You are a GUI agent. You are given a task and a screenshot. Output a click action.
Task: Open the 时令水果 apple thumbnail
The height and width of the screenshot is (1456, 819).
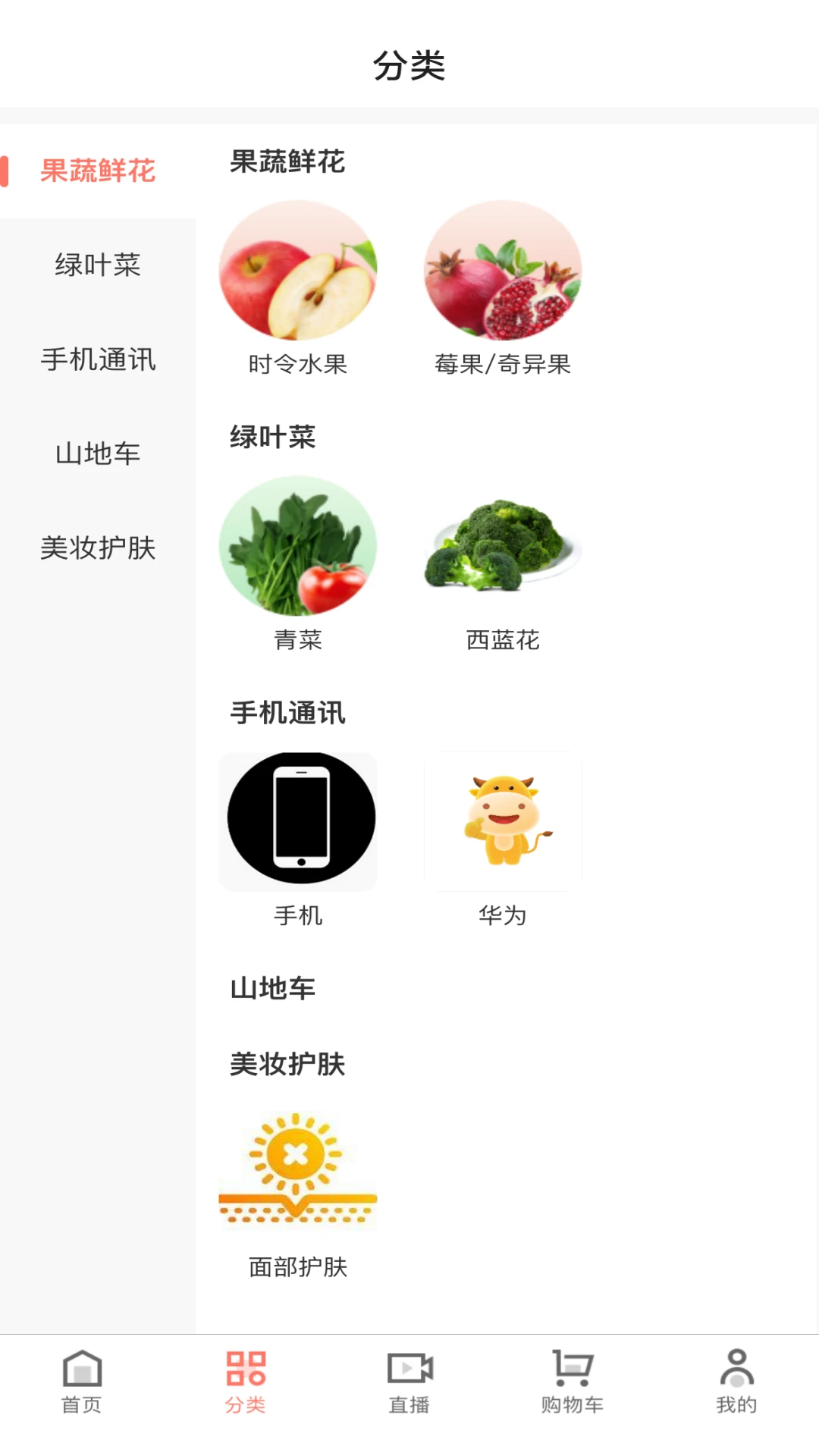pyautogui.click(x=298, y=270)
